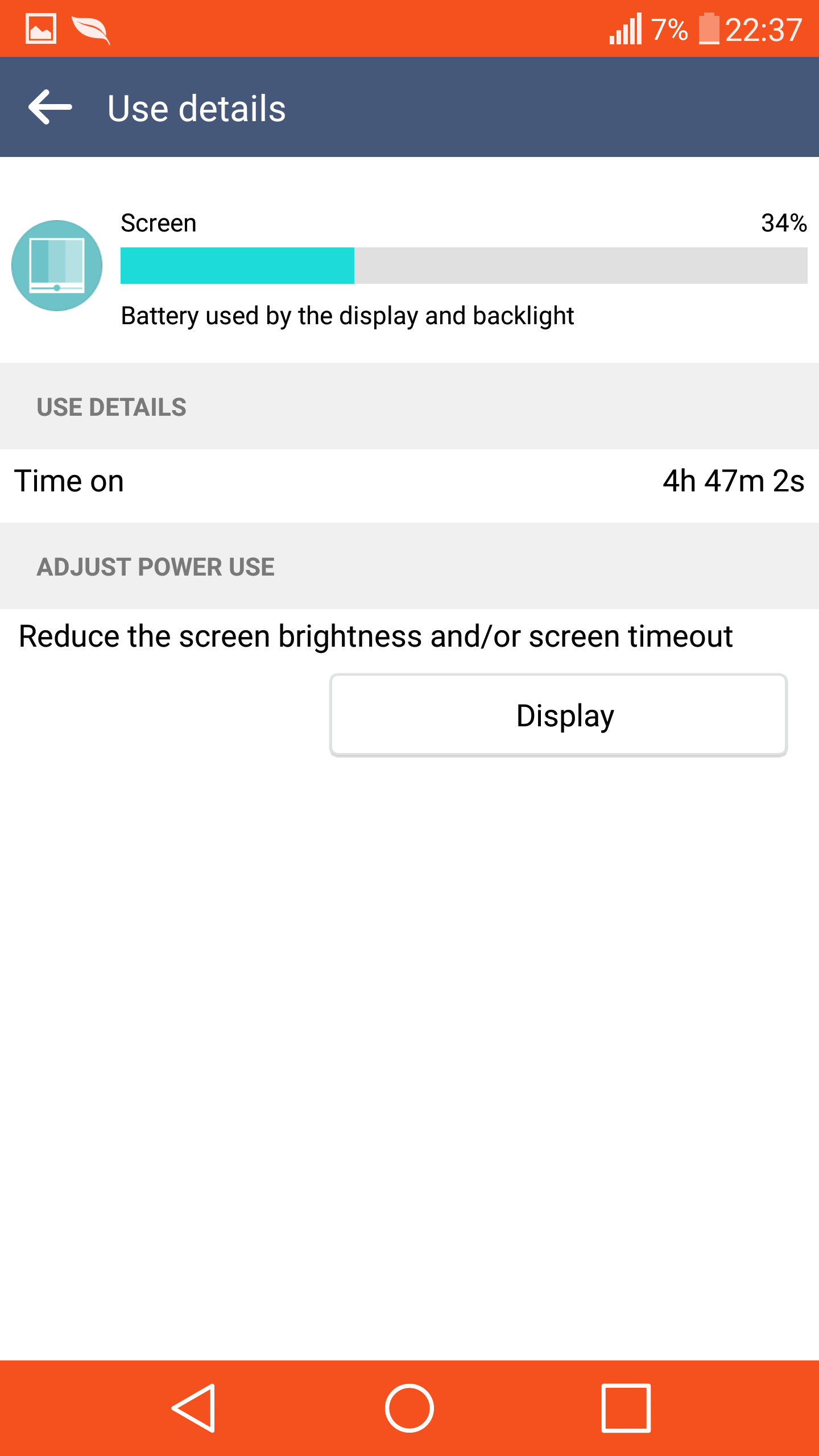Open the Display settings button
The height and width of the screenshot is (1456, 819).
point(559,715)
